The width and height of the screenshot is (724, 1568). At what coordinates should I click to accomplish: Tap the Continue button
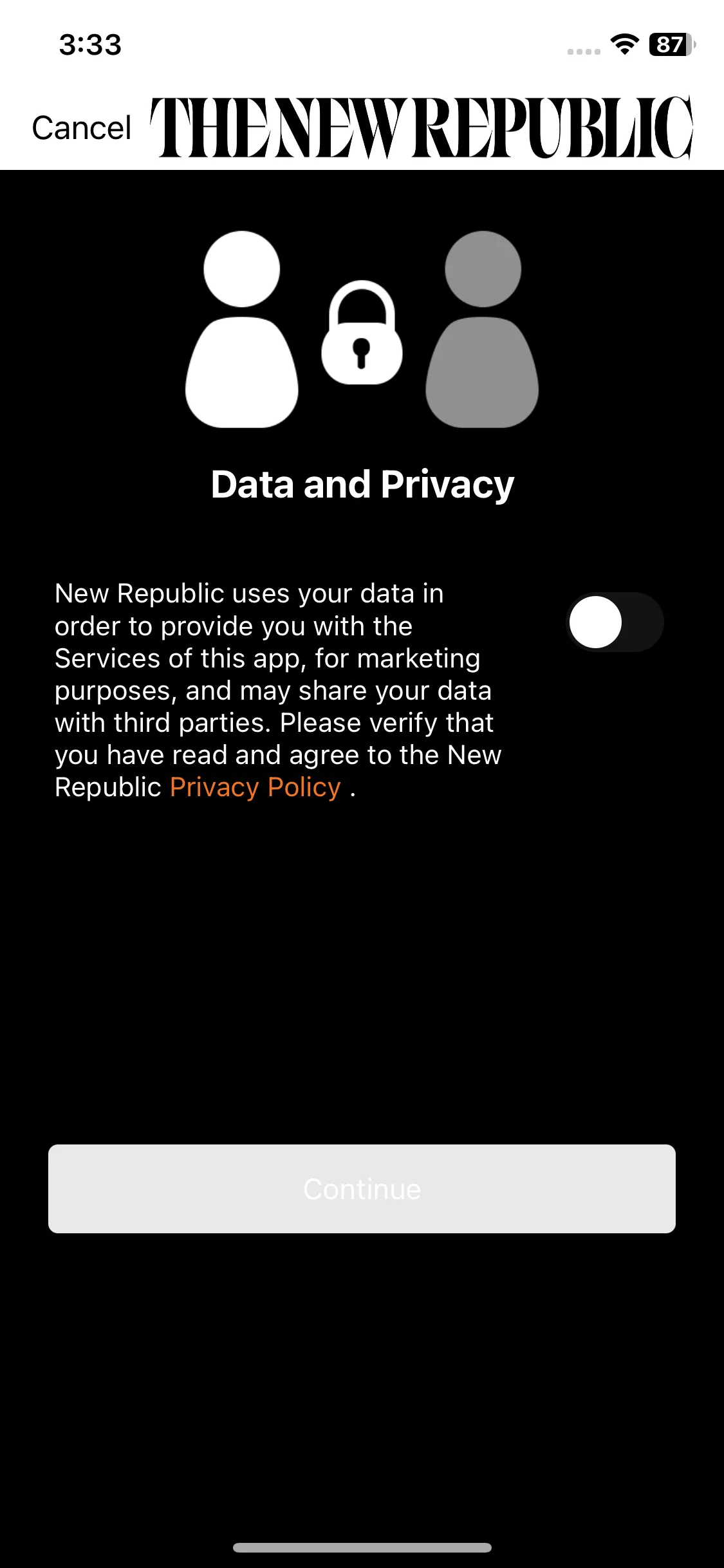pos(362,1189)
